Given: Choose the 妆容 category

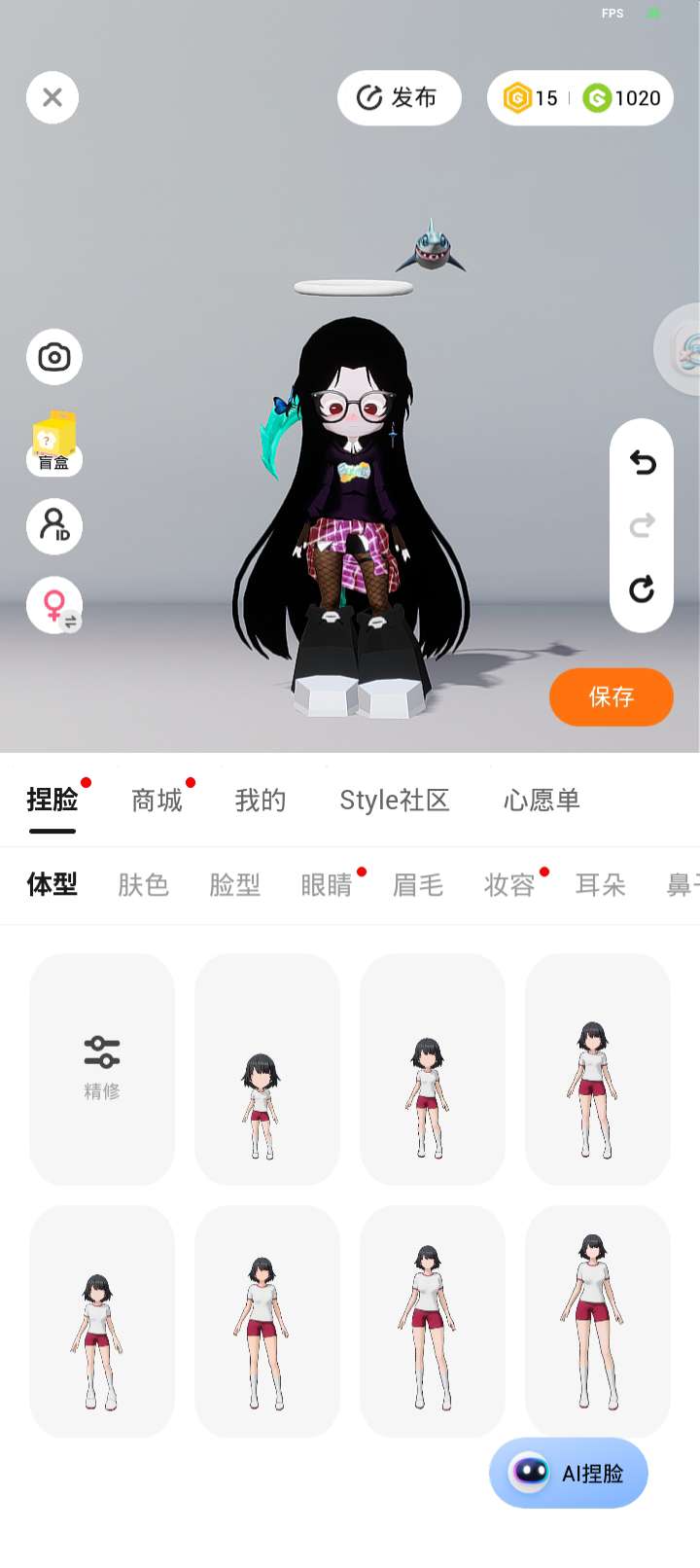Looking at the screenshot, I should pos(509,885).
